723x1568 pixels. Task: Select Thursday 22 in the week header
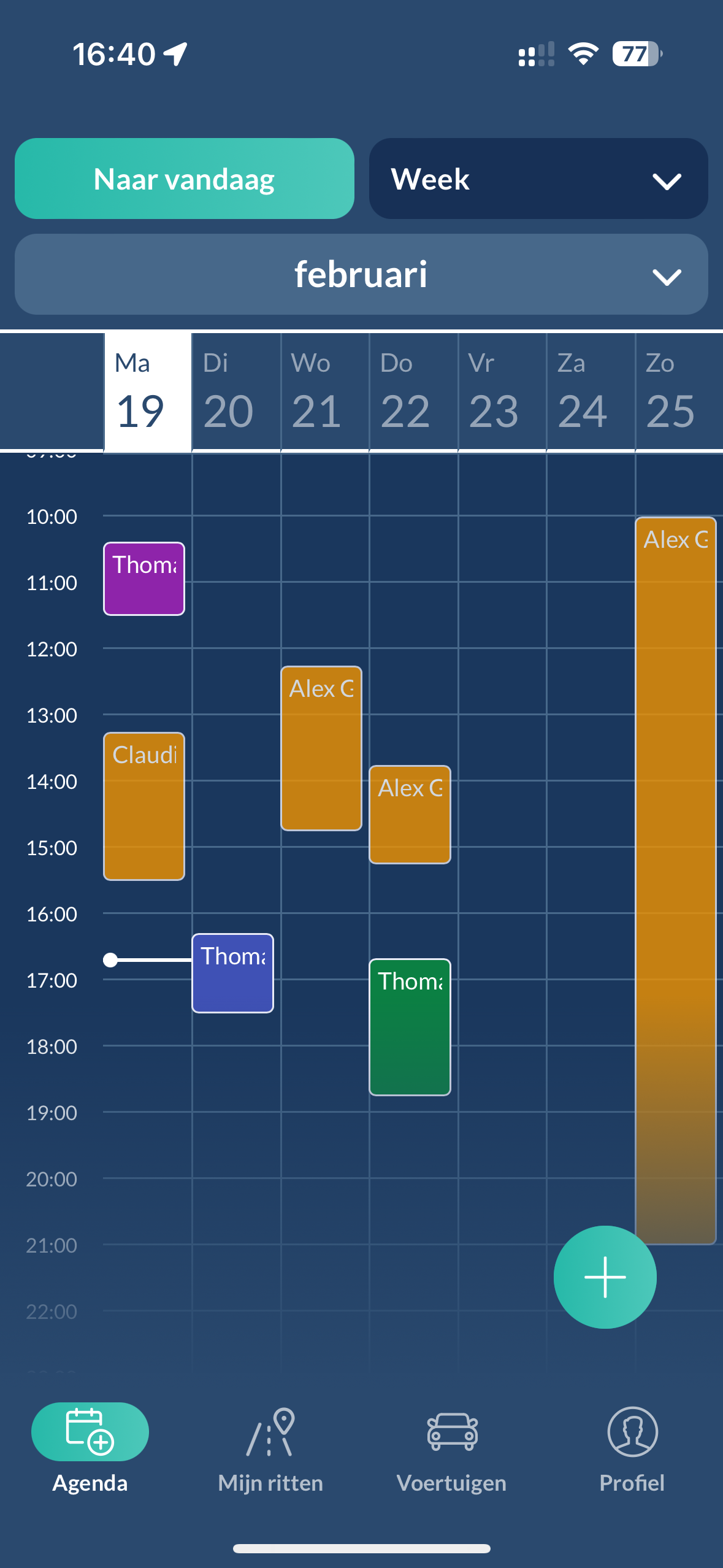click(x=413, y=393)
